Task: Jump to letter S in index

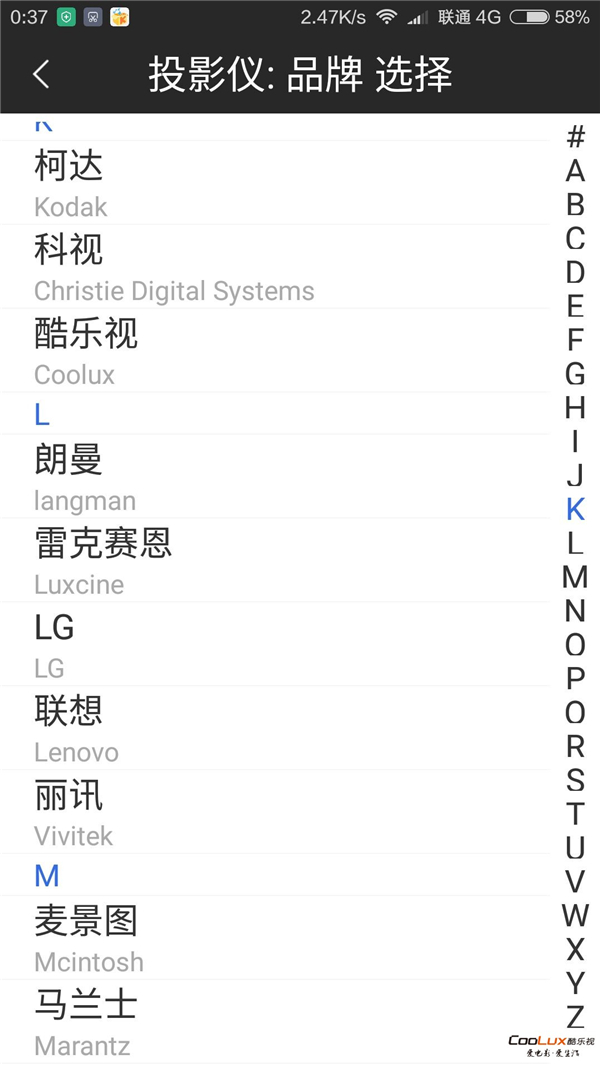Action: coord(575,780)
